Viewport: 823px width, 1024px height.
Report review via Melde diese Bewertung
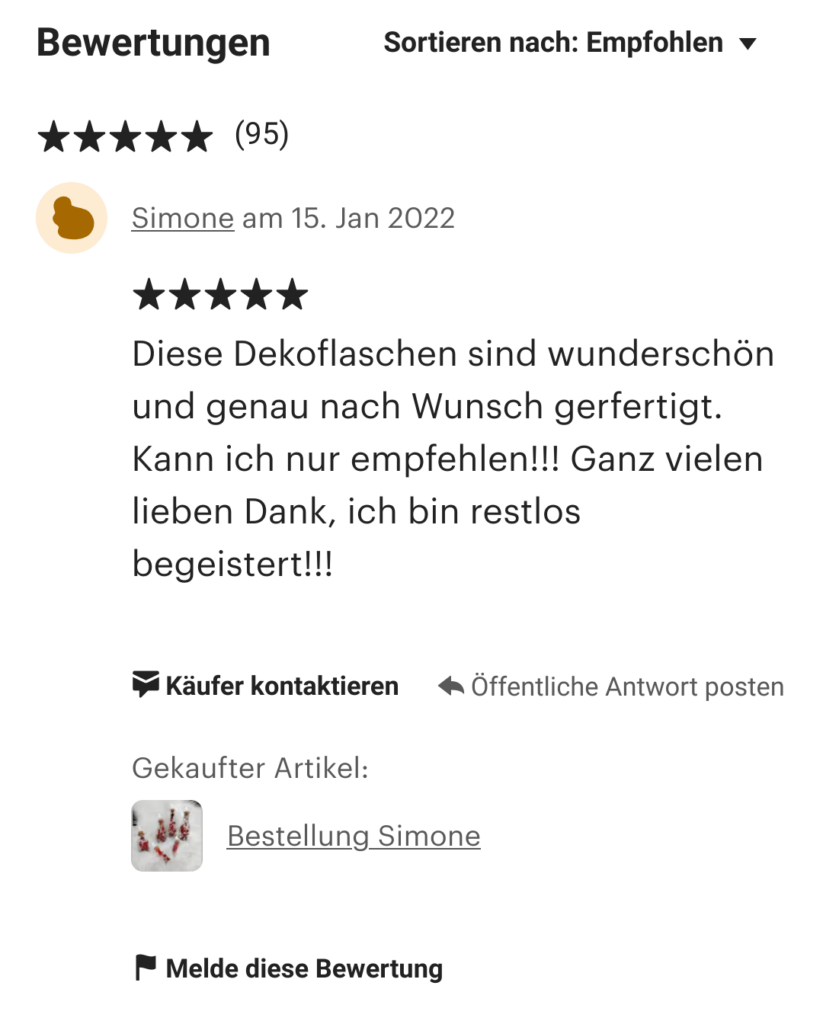tap(288, 968)
